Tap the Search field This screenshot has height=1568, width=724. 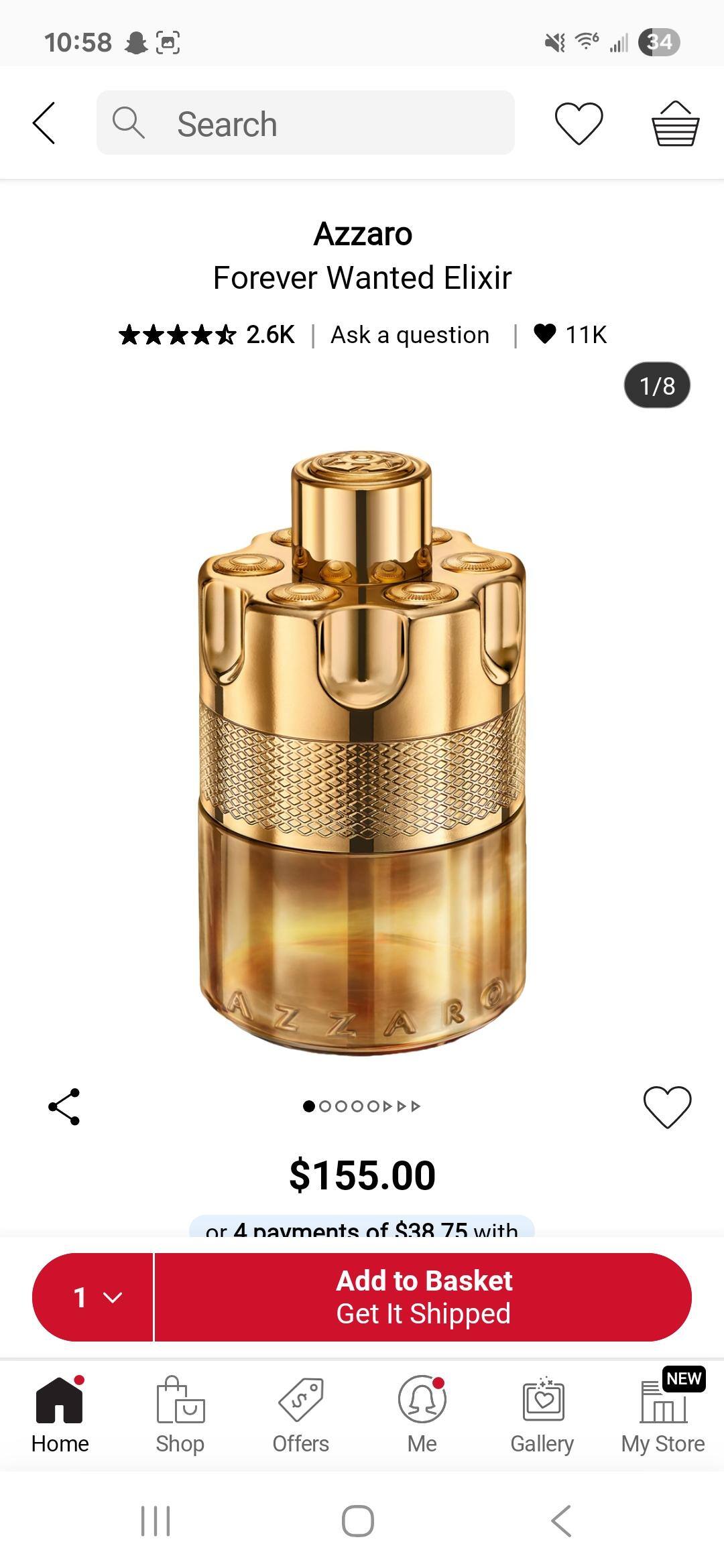click(x=306, y=123)
